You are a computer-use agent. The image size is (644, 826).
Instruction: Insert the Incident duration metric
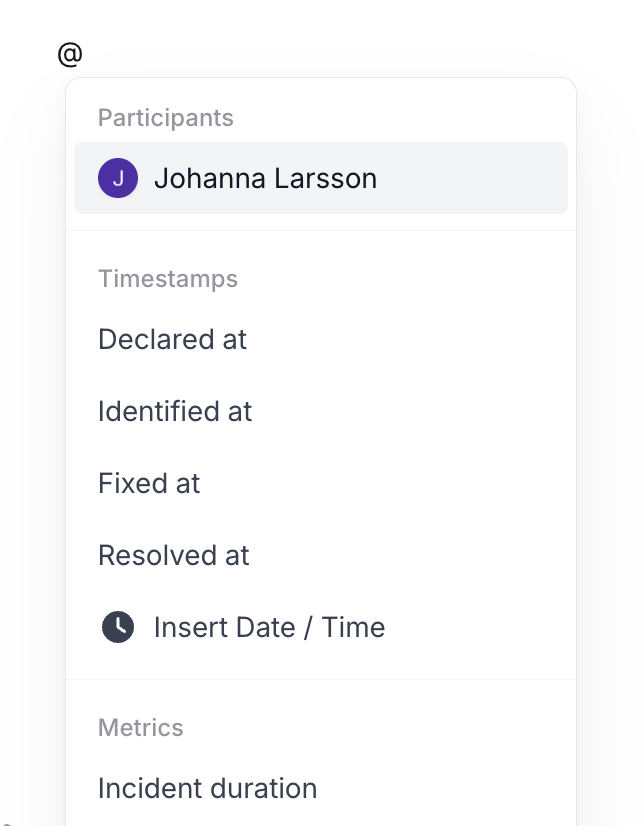pyautogui.click(x=207, y=789)
